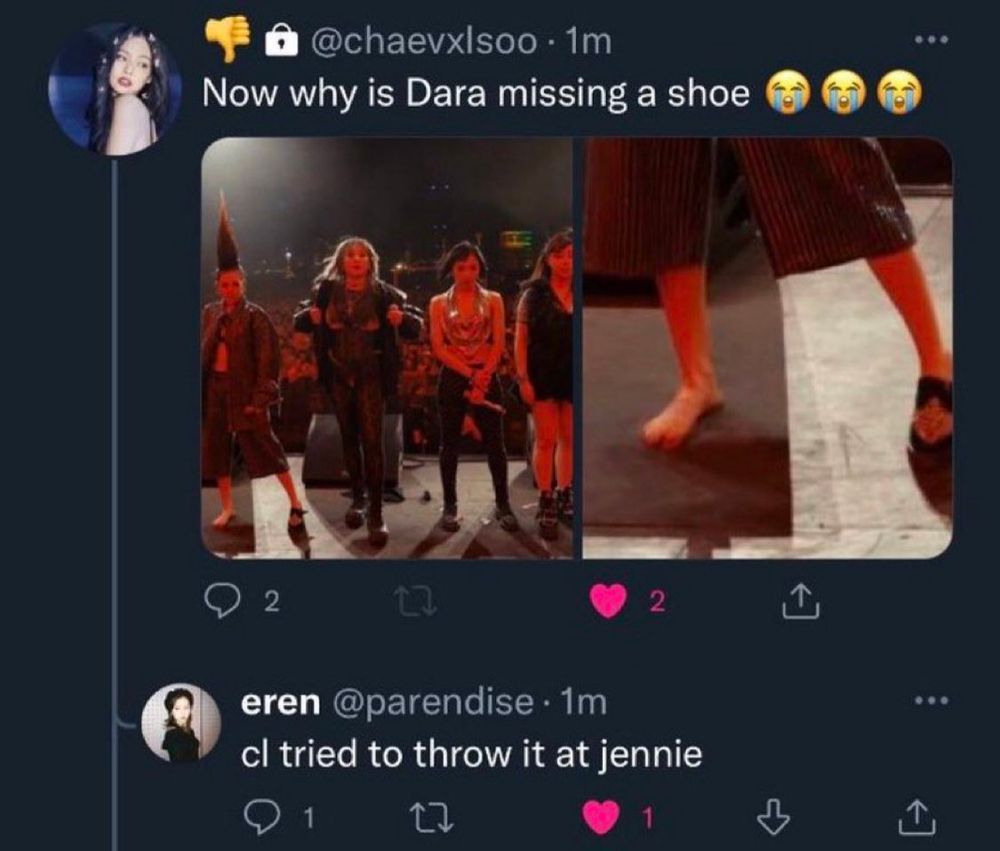Open chaevxlsoo's profile picture
The image size is (1000, 851).
coord(115,89)
